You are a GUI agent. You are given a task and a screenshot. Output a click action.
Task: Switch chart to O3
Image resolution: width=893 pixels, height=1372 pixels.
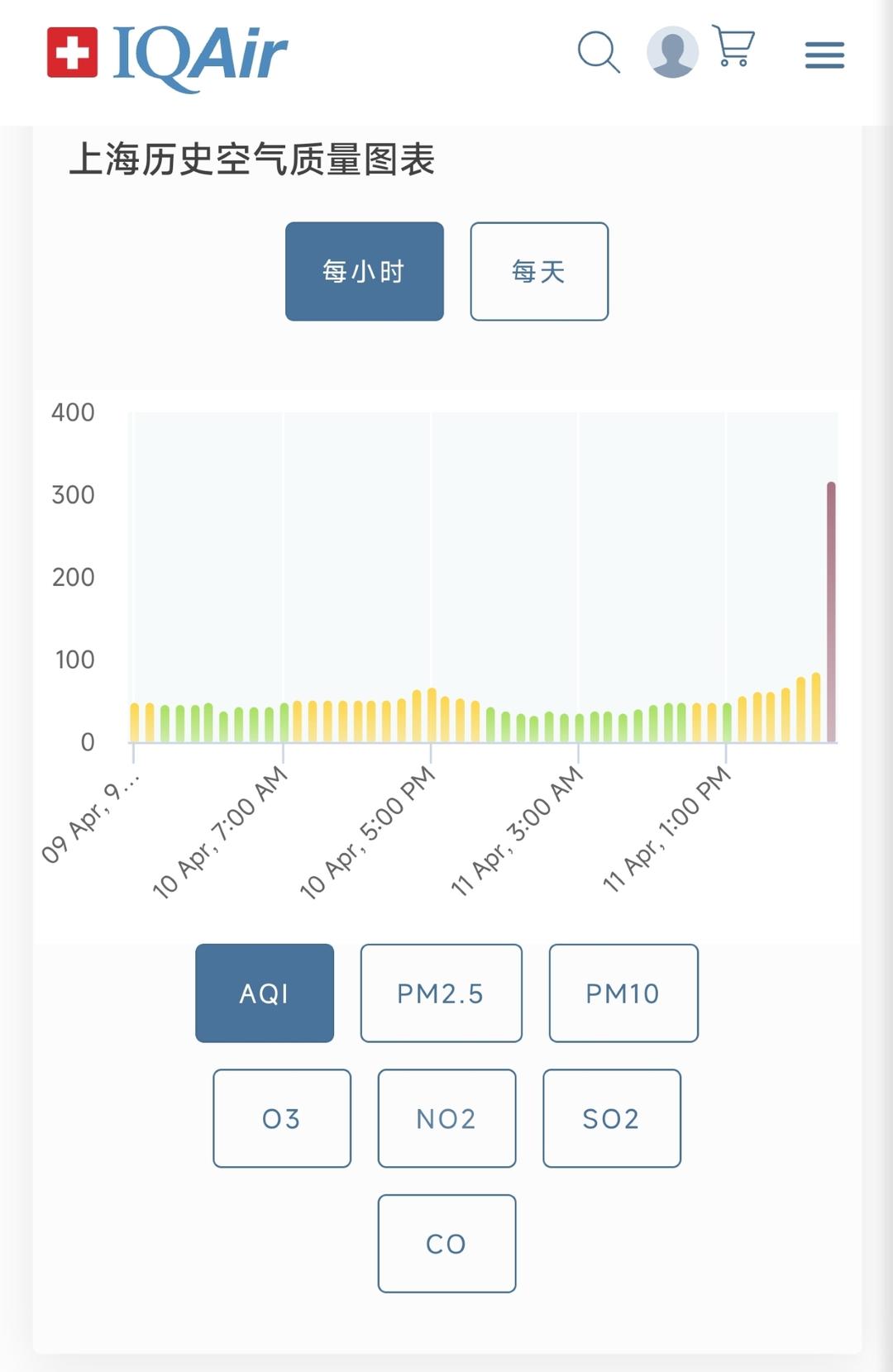click(282, 1118)
